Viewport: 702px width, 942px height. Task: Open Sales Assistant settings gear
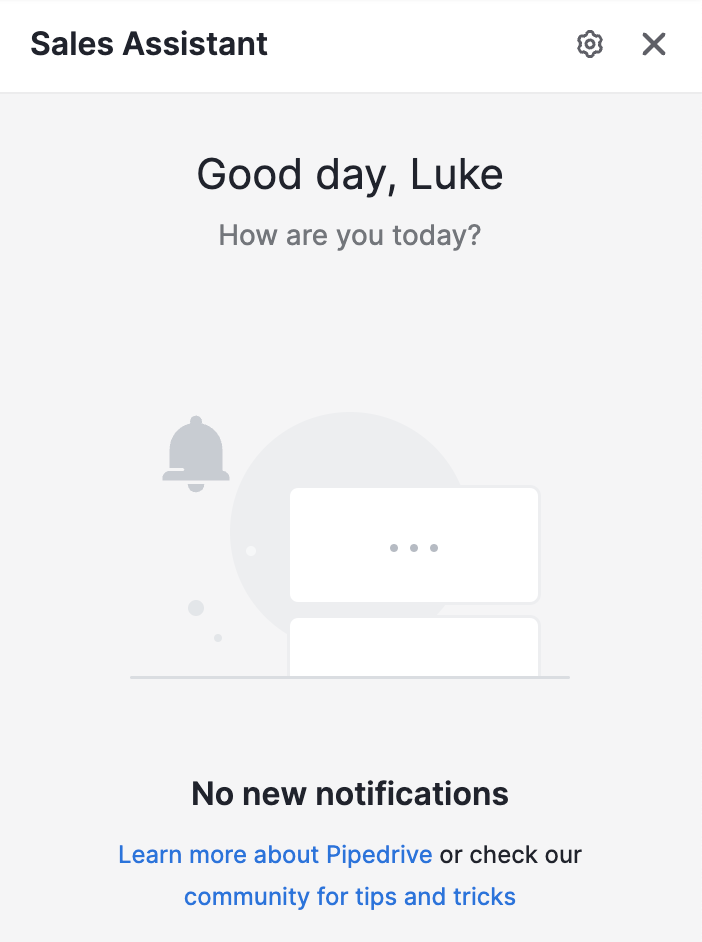point(590,44)
